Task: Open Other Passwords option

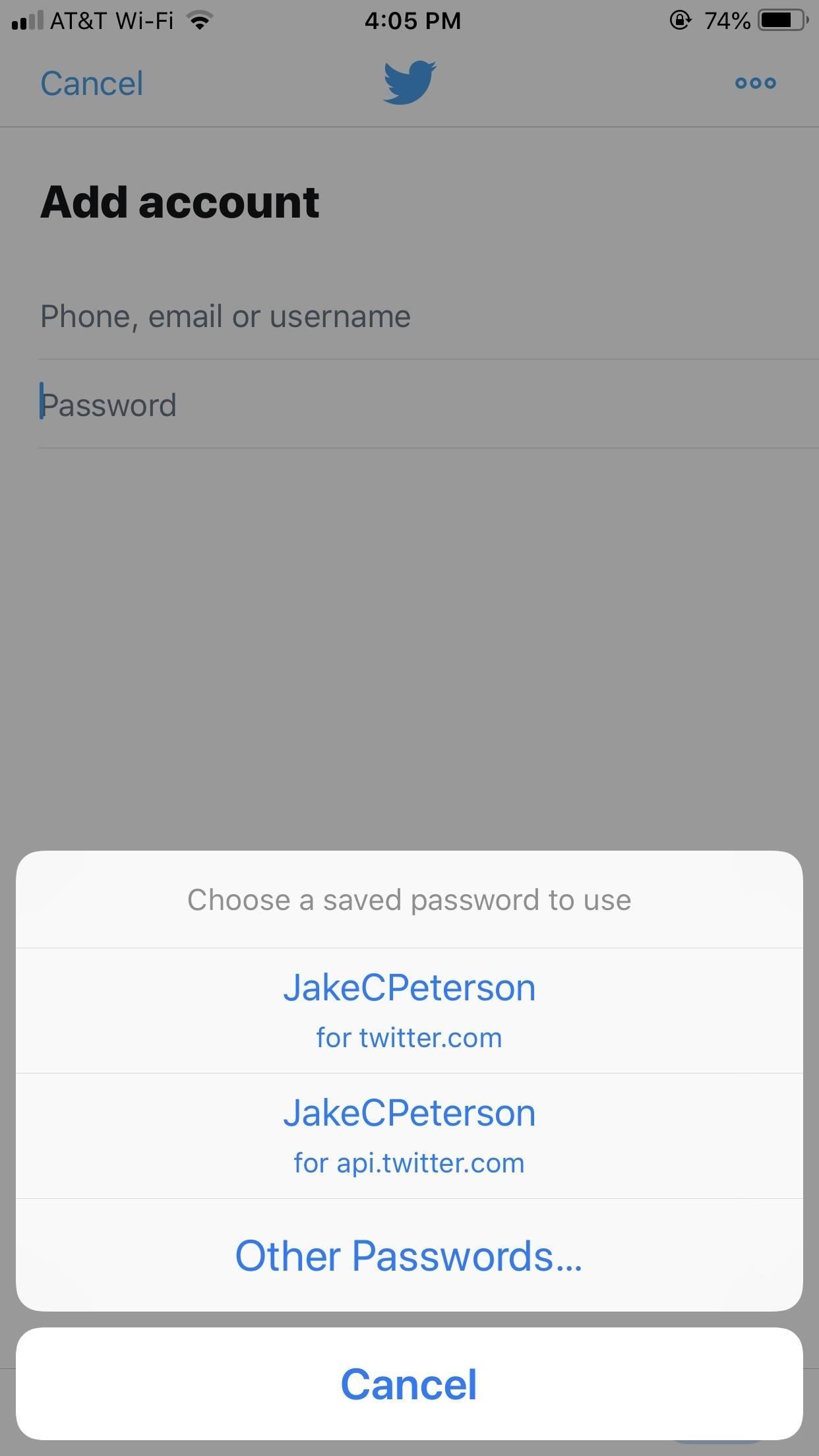Action: click(x=409, y=1256)
